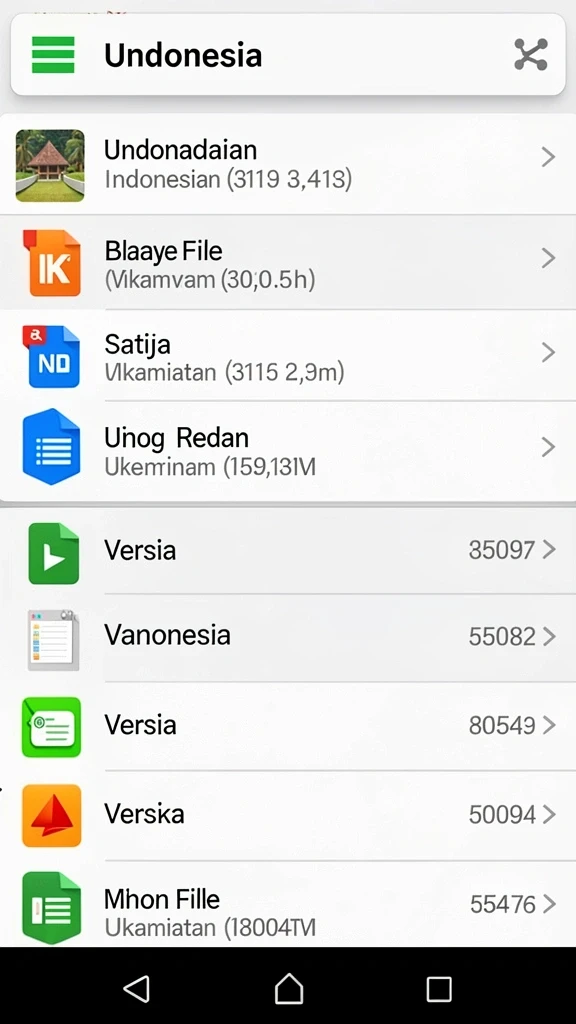This screenshot has width=576, height=1024.
Task: Tap the system home button
Action: tap(289, 988)
